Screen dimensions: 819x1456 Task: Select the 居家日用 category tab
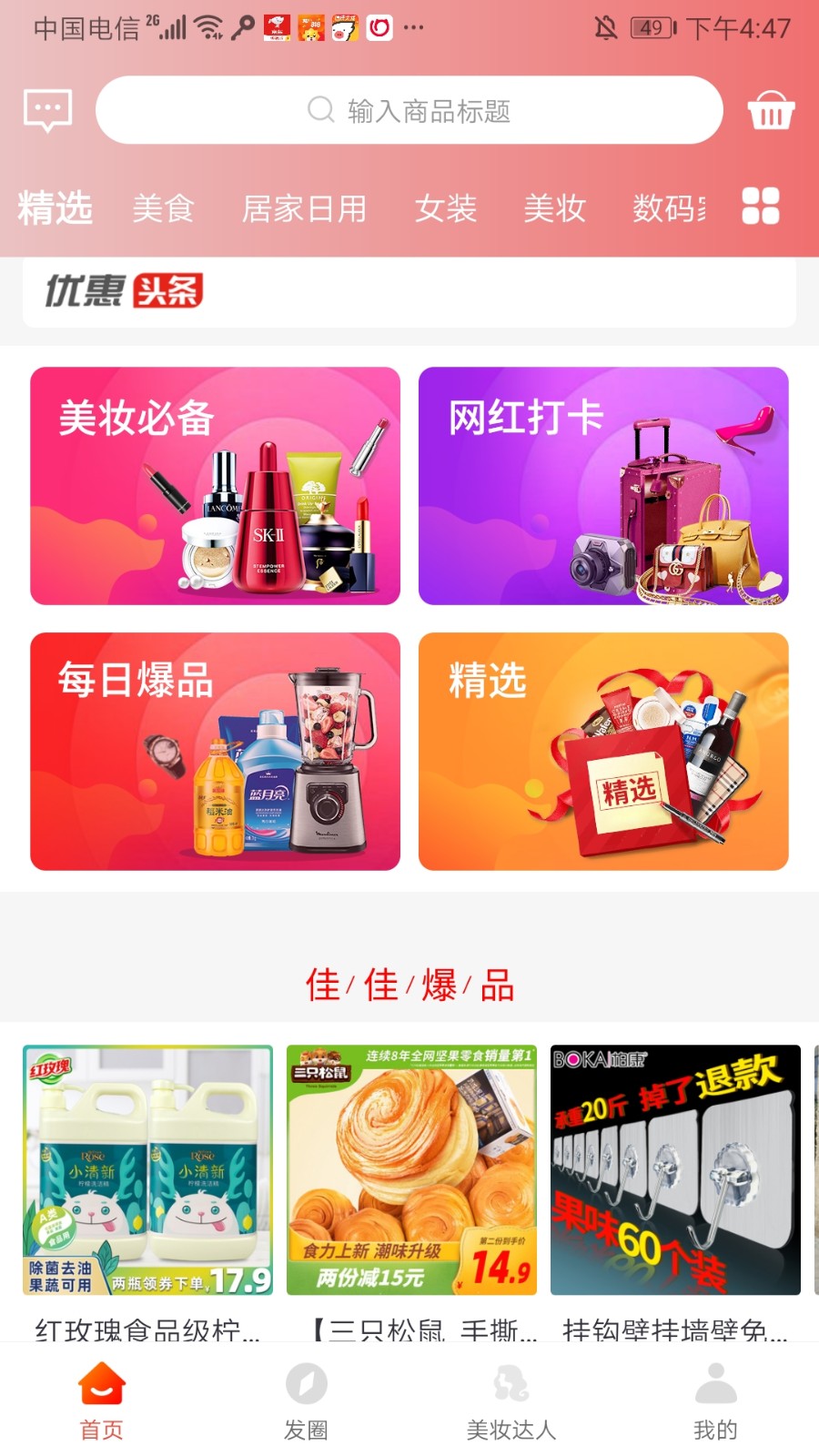304,208
